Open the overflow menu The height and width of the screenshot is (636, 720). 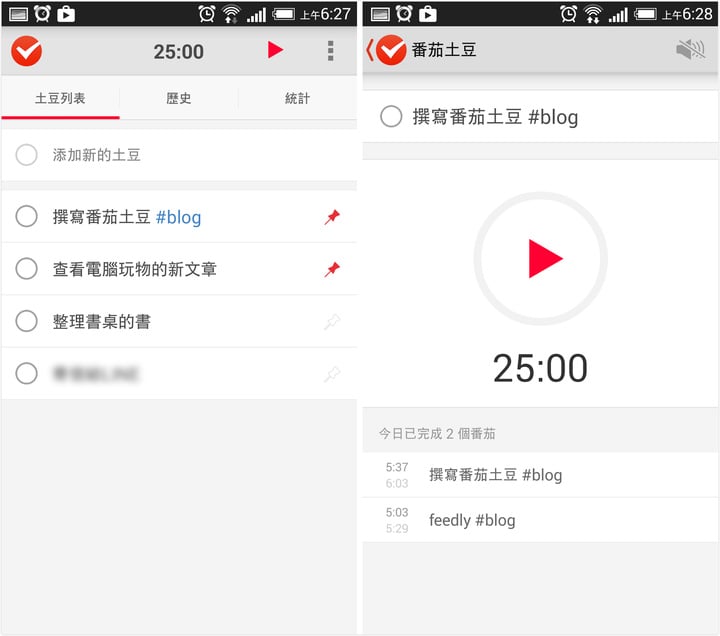click(x=331, y=51)
